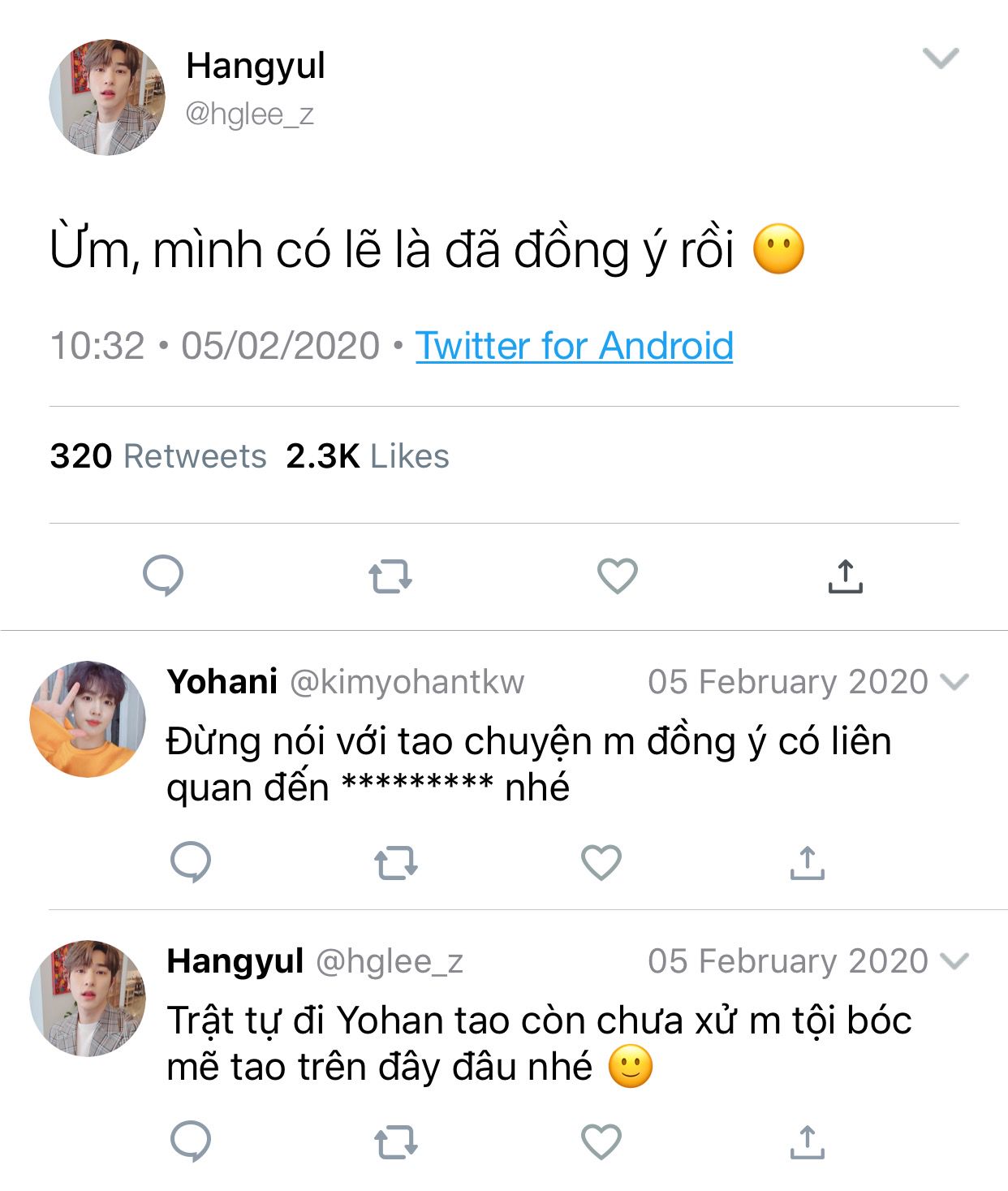
Task: Reply to Hangyul's main tweet
Action: (163, 576)
